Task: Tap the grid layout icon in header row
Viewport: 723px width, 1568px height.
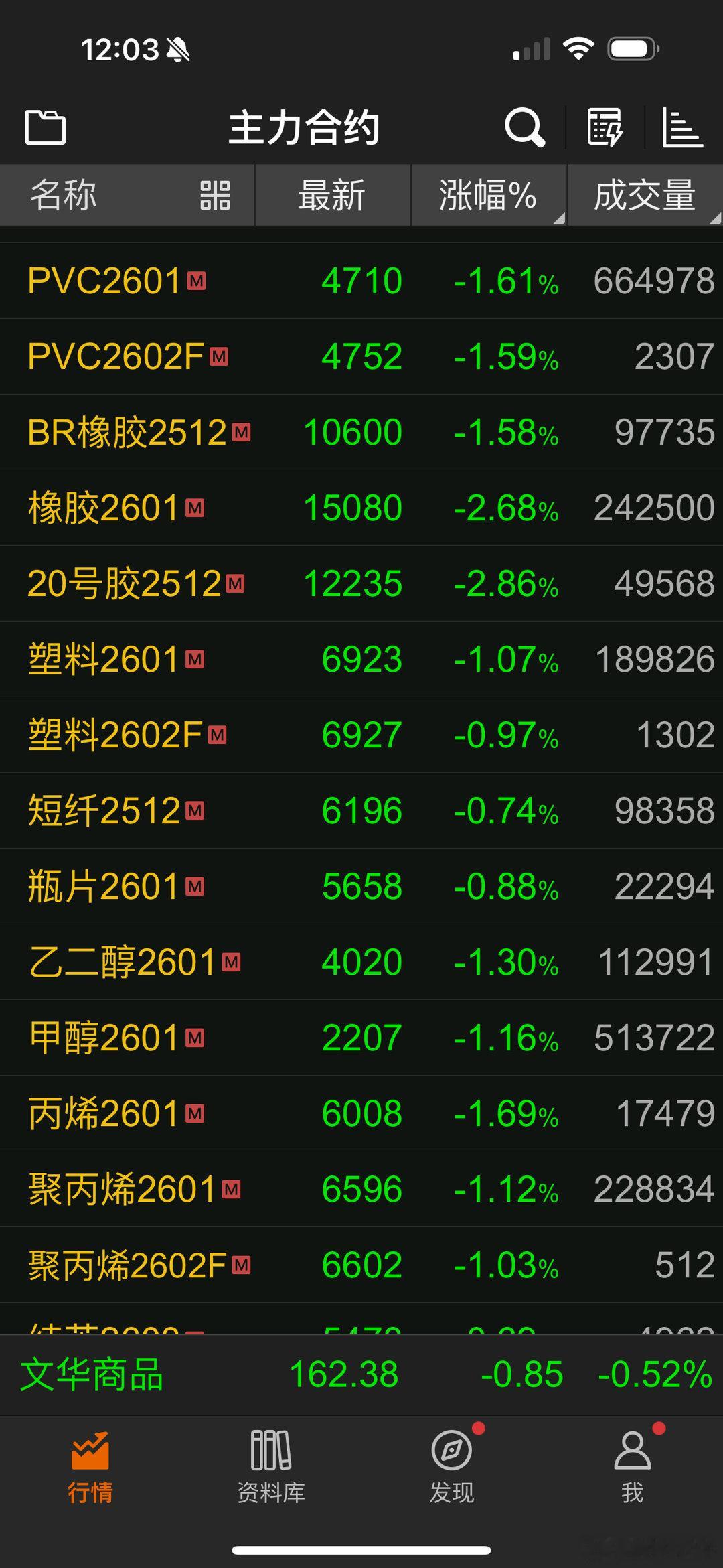Action: click(214, 196)
